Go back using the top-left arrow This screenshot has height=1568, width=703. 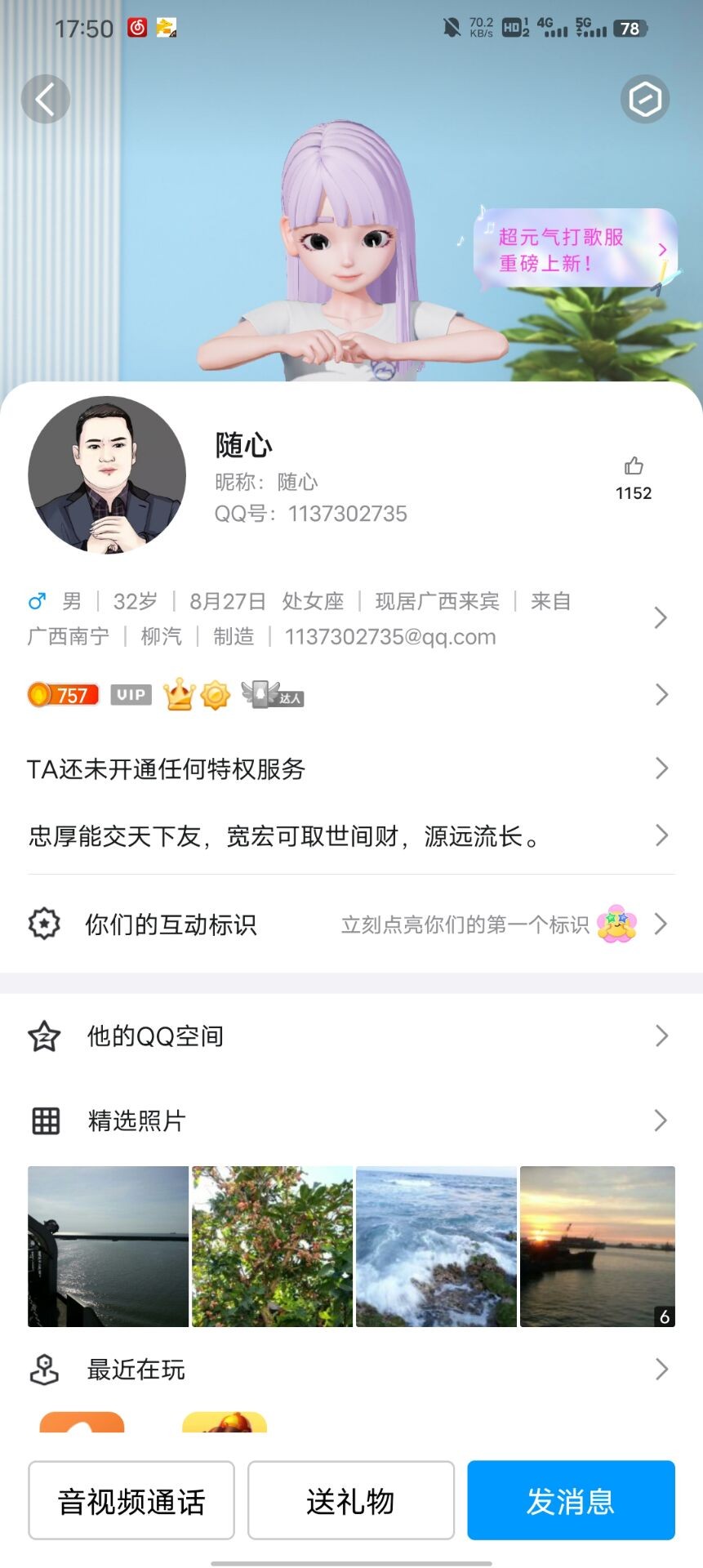pos(45,99)
